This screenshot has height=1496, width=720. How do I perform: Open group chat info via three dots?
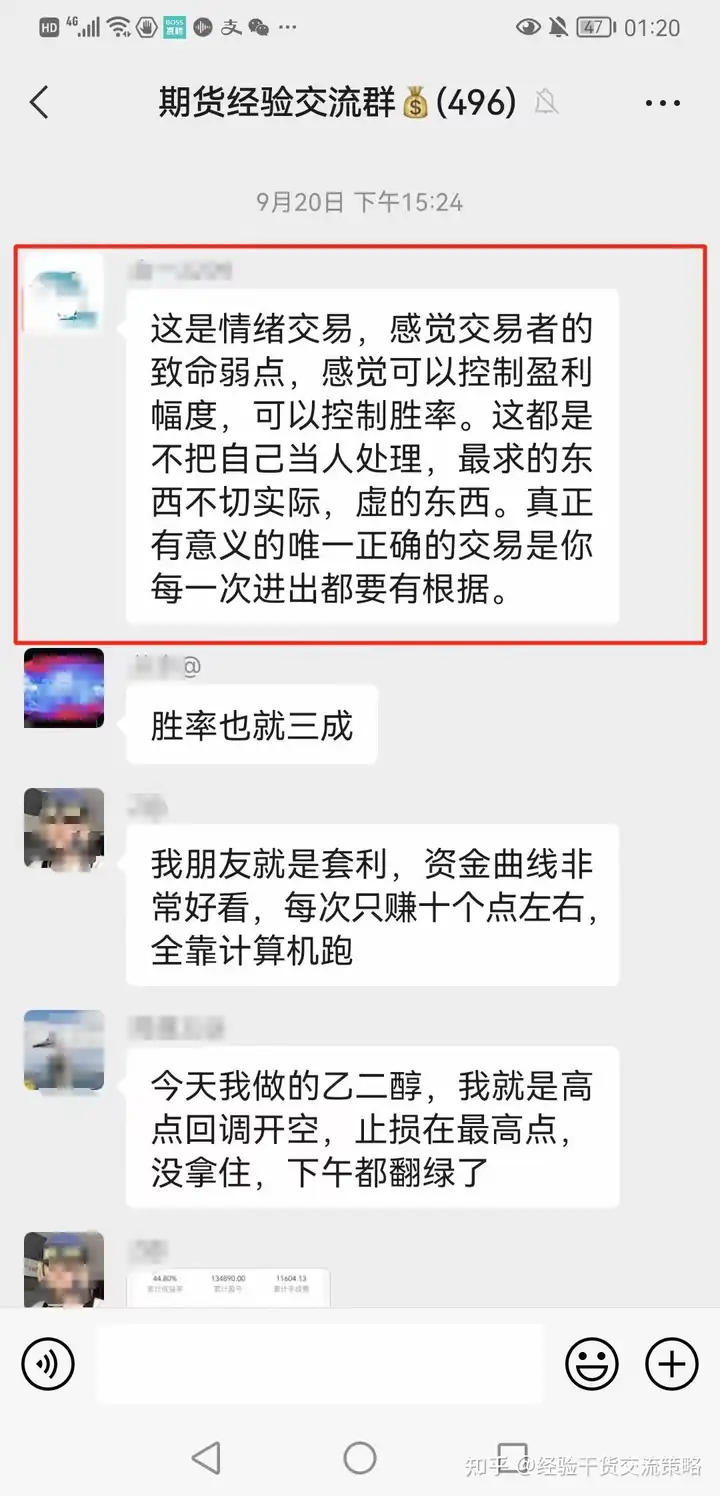click(662, 103)
